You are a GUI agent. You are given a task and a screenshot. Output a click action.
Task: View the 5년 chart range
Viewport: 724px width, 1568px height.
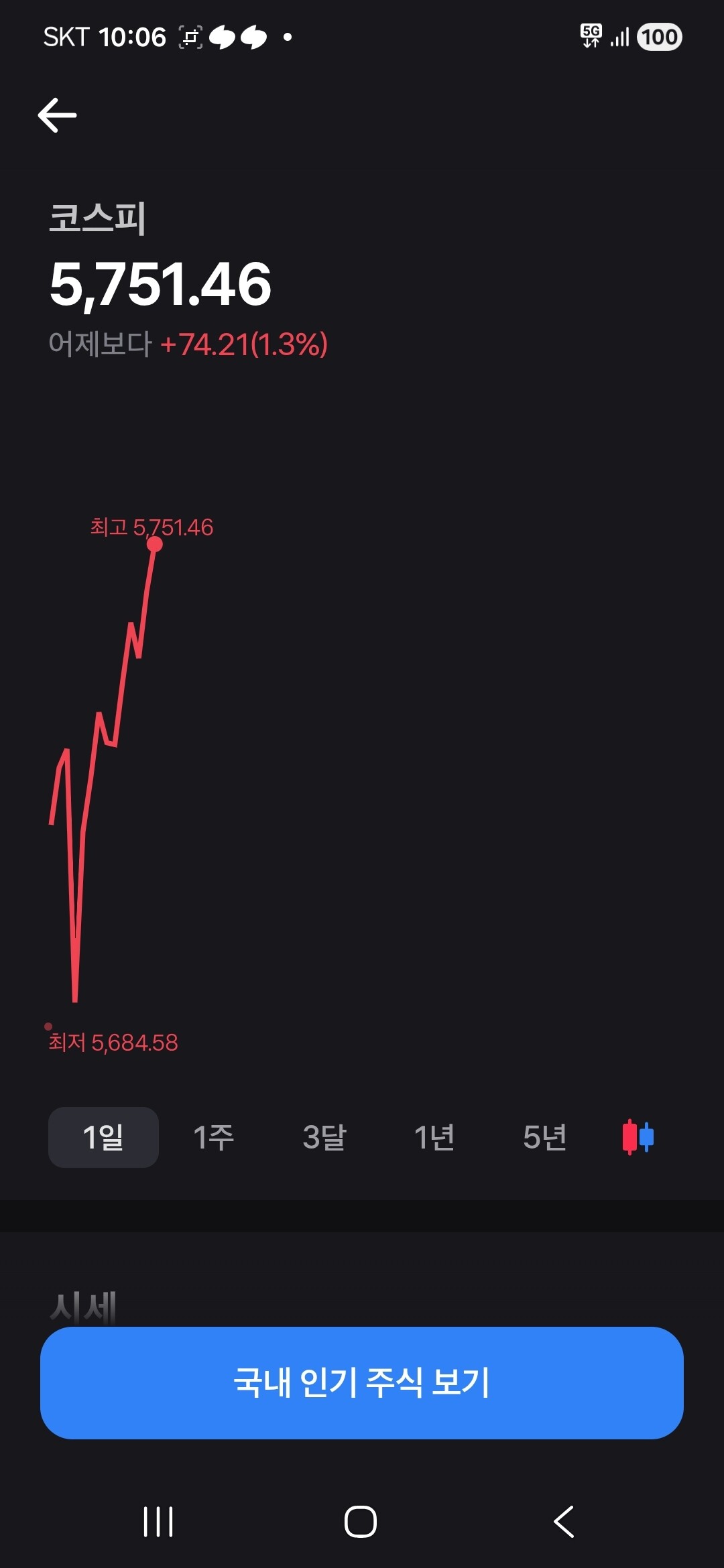[545, 1137]
